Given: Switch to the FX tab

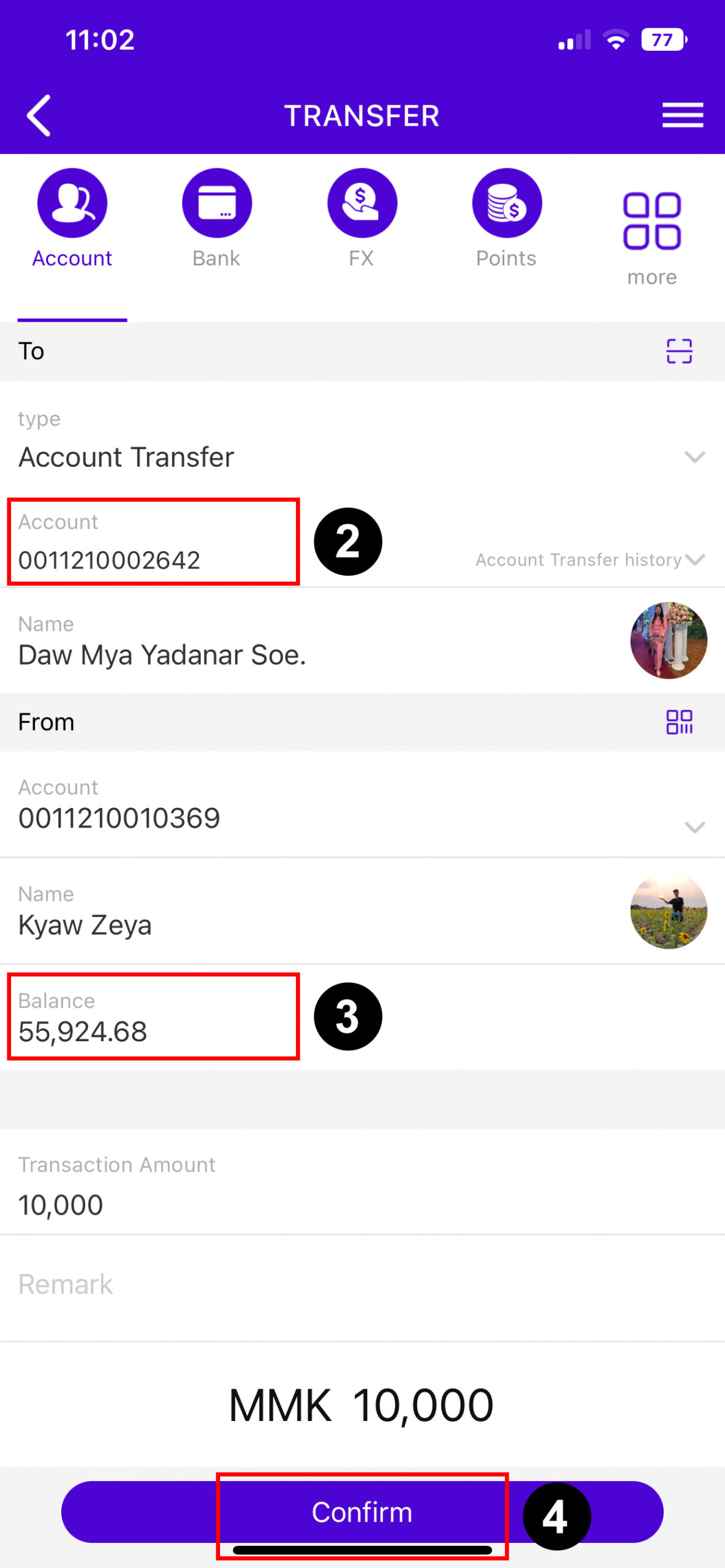Looking at the screenshot, I should (x=362, y=219).
